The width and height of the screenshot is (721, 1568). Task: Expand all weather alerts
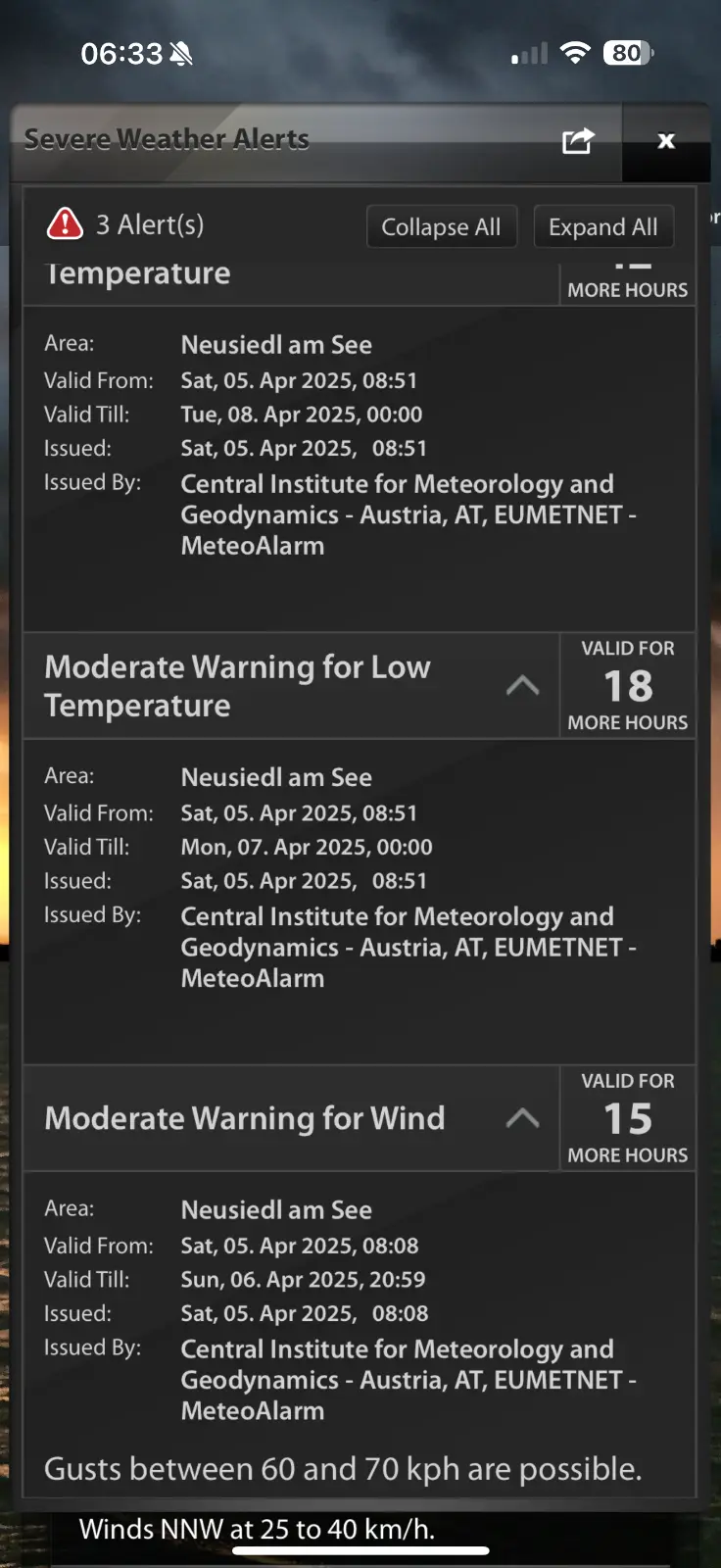pyautogui.click(x=602, y=227)
